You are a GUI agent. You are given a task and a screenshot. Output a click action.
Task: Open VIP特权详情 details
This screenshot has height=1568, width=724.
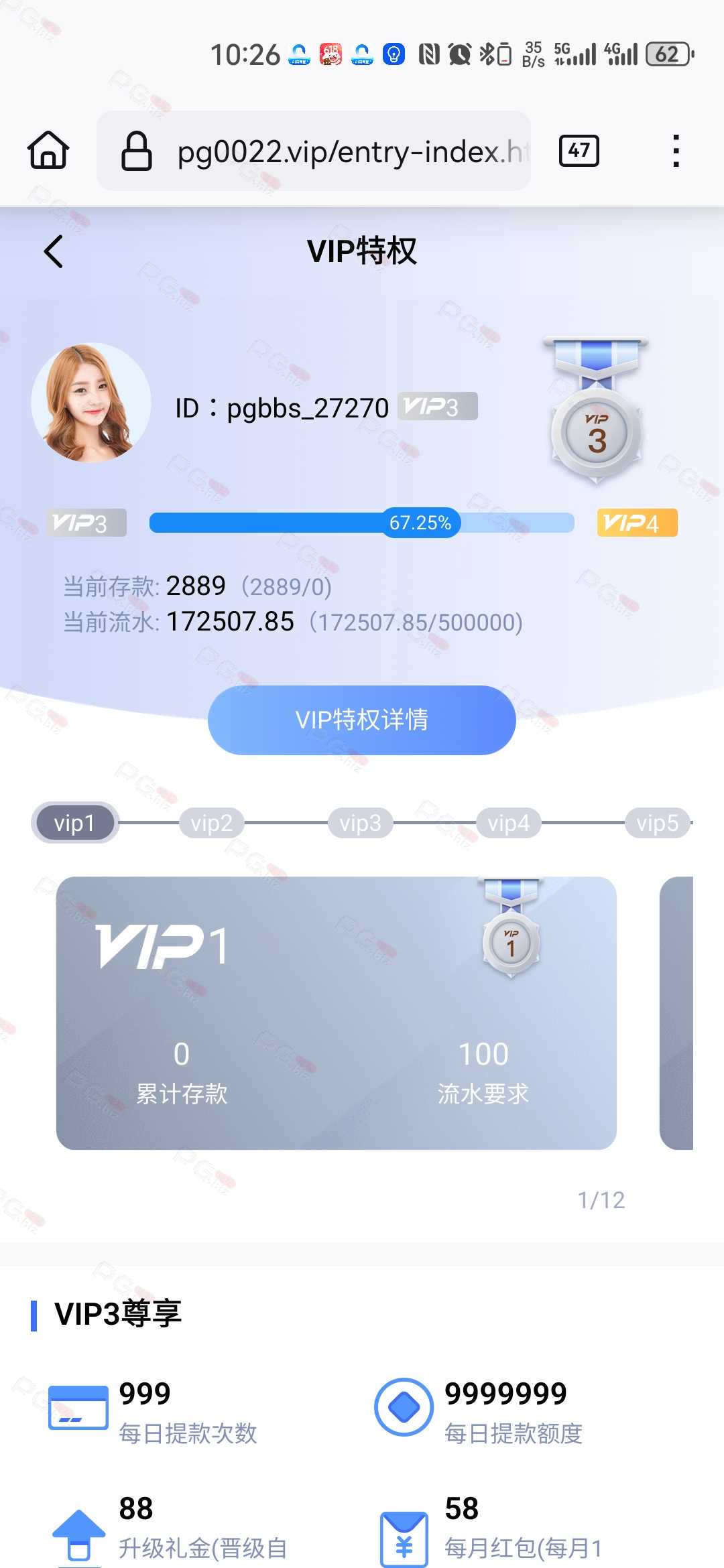pyautogui.click(x=362, y=720)
